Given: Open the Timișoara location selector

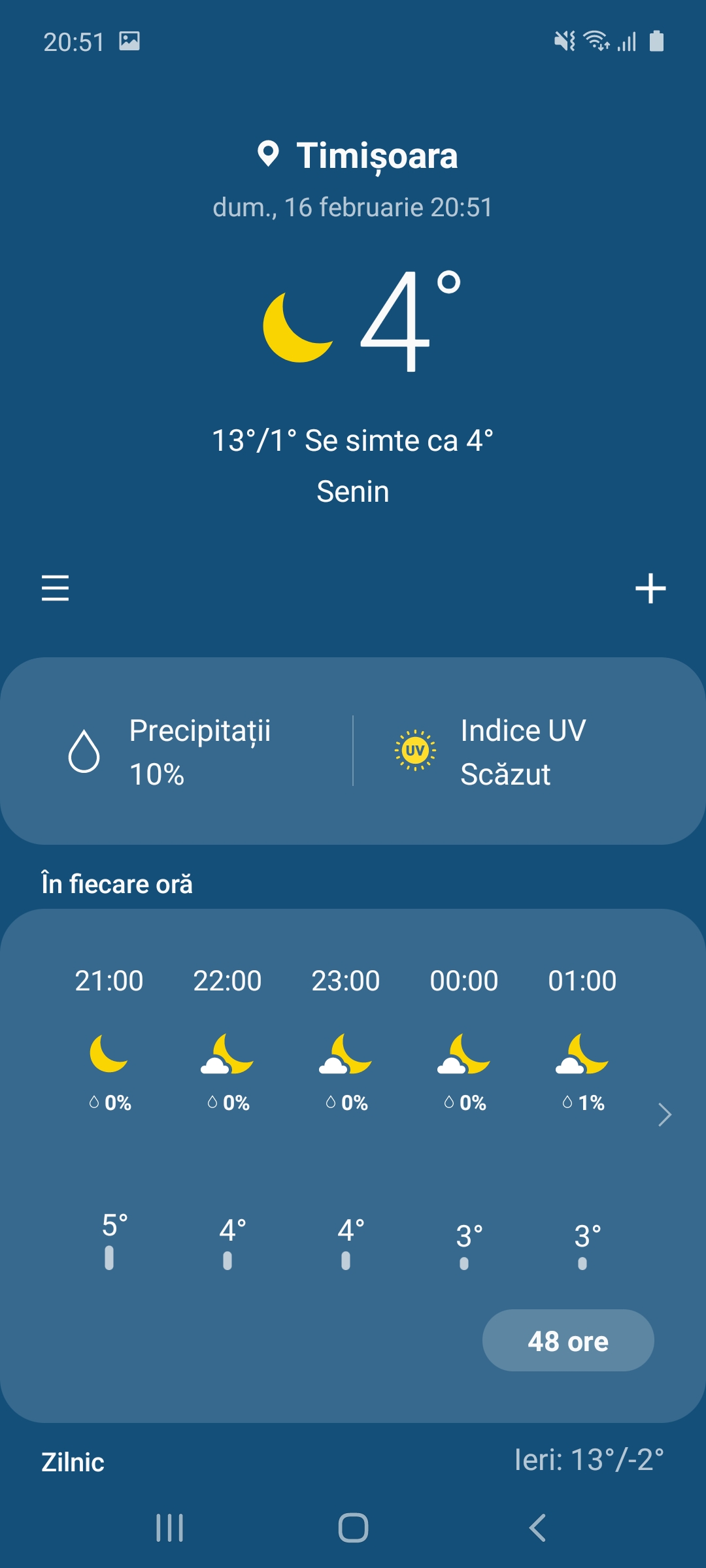Looking at the screenshot, I should (x=357, y=155).
